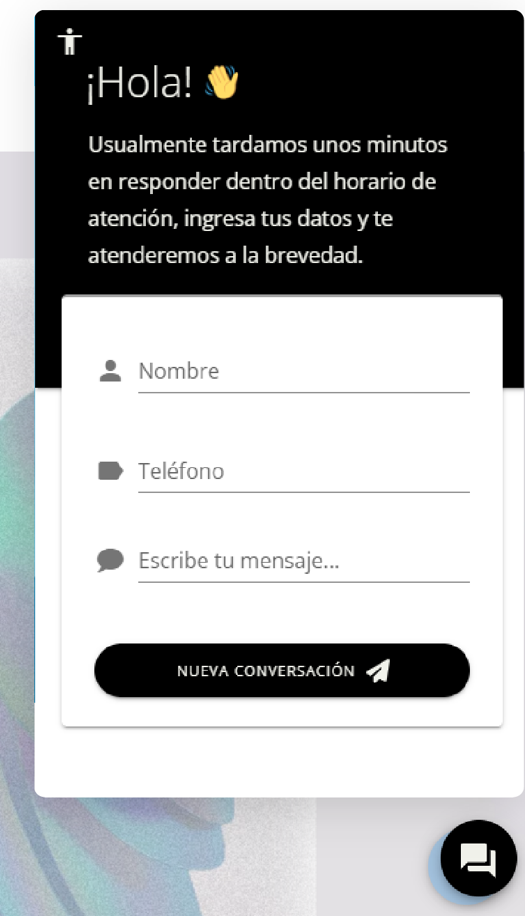Viewport: 525px width, 916px height.
Task: Focus the Nombre text field
Action: [x=304, y=372]
